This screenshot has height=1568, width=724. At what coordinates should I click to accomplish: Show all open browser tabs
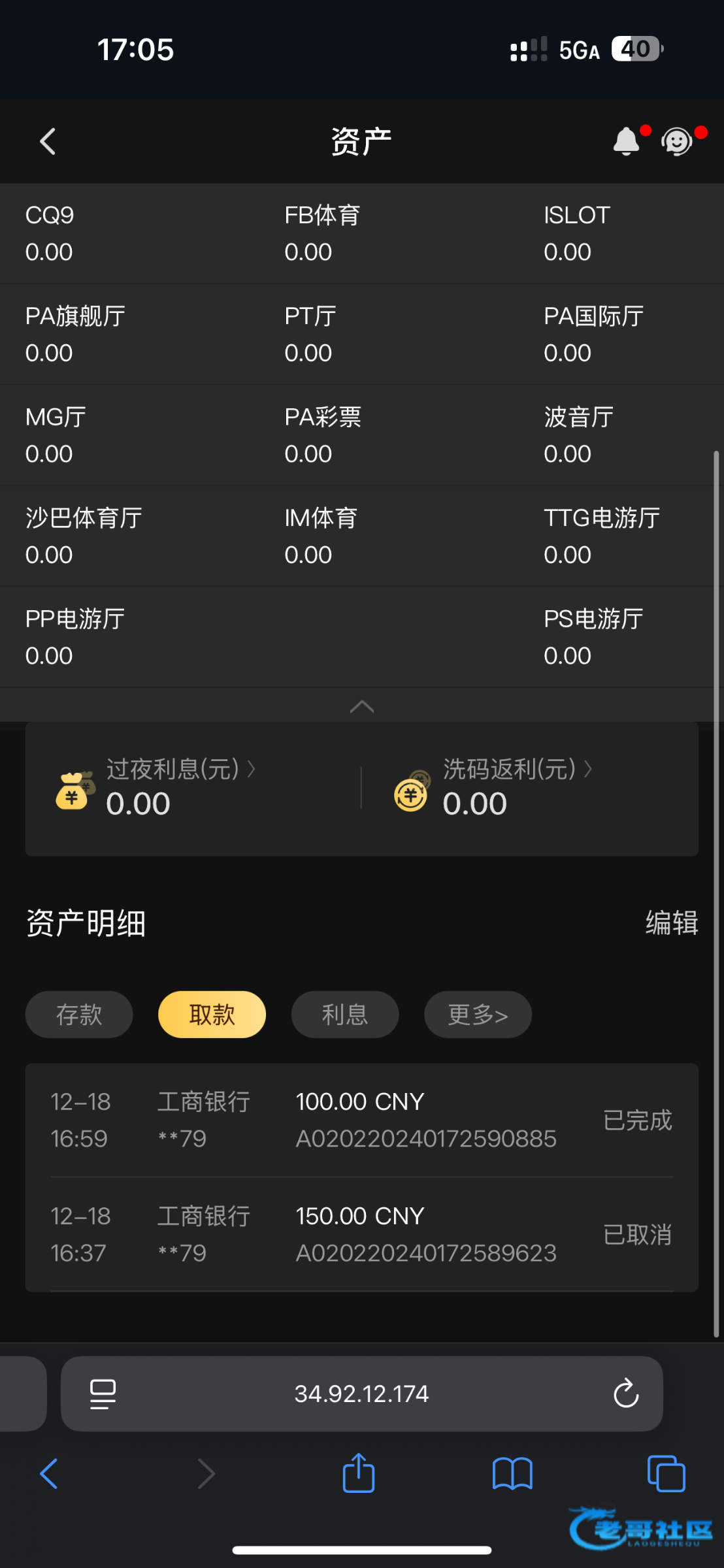(666, 1474)
